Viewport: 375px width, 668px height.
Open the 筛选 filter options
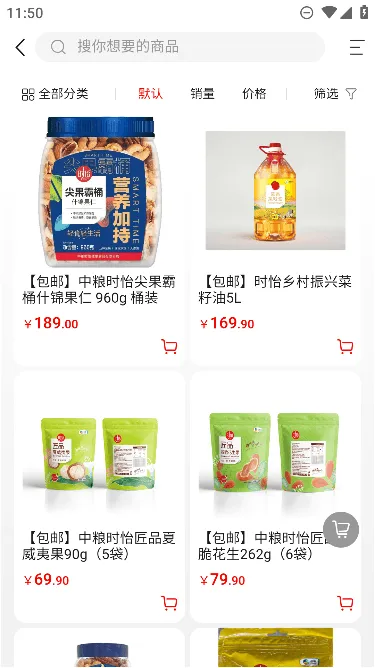335,94
